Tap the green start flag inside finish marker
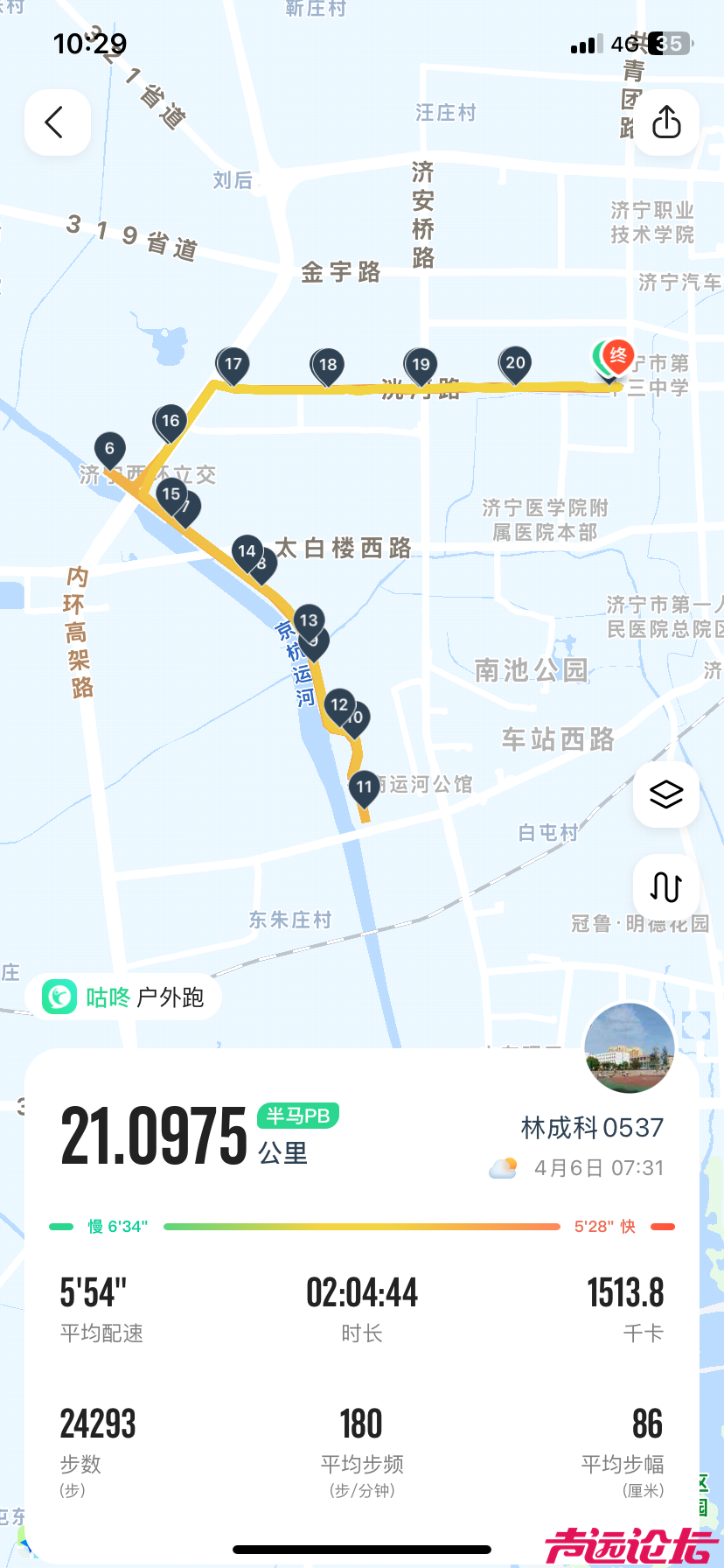Viewport: 724px width, 1568px height. tap(601, 356)
